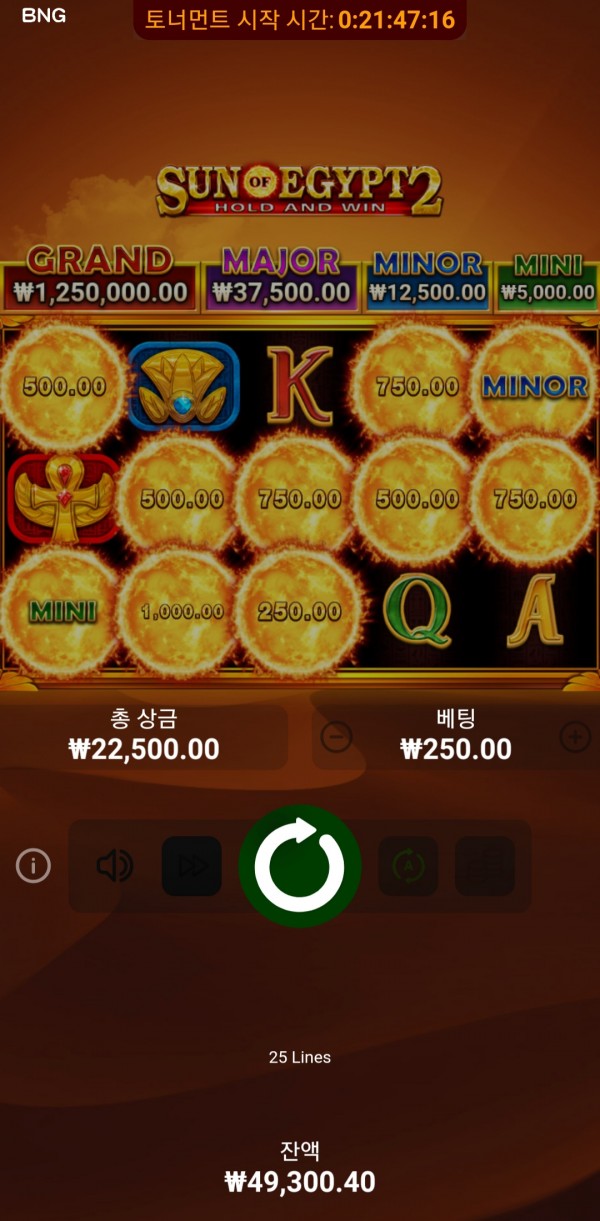Tap the green spin button
Screen dimensions: 600x1221
300,866
